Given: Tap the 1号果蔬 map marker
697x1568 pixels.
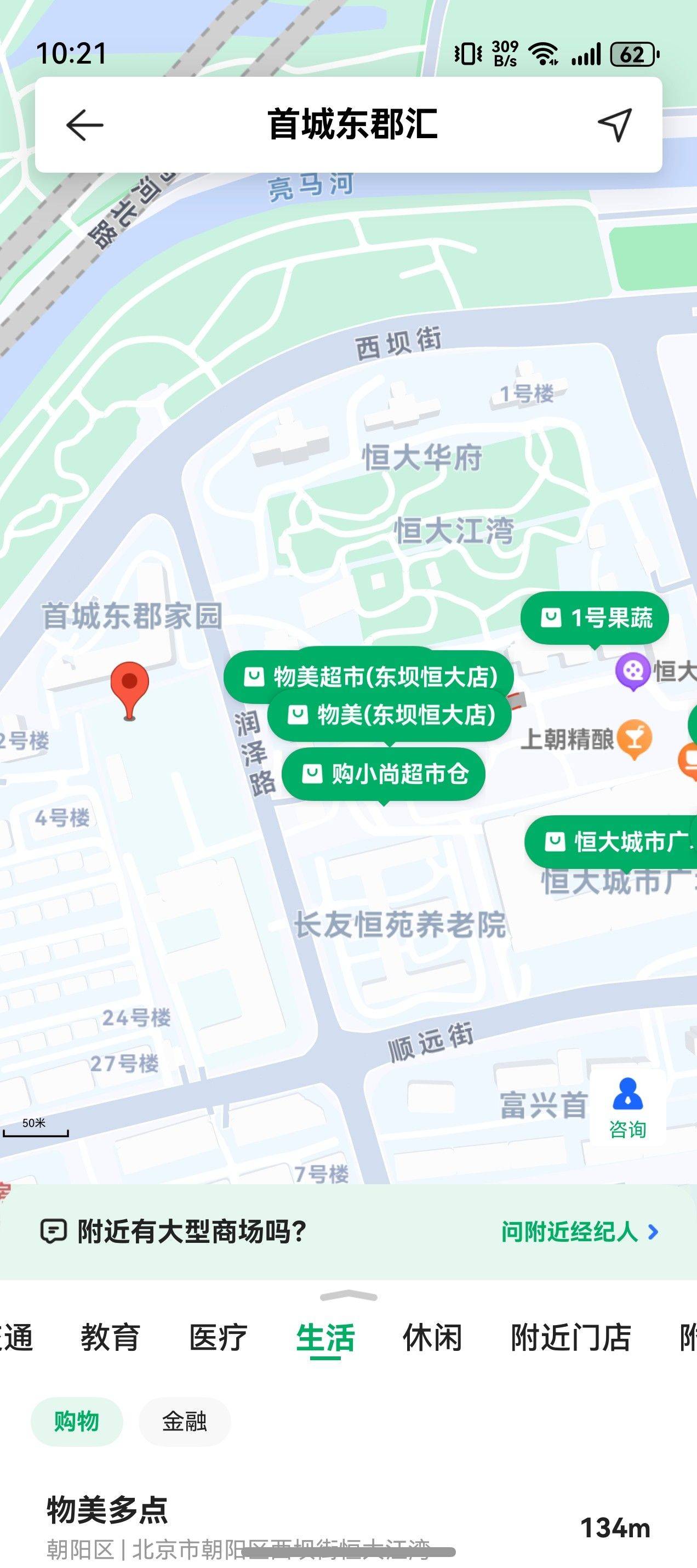Looking at the screenshot, I should tap(596, 618).
